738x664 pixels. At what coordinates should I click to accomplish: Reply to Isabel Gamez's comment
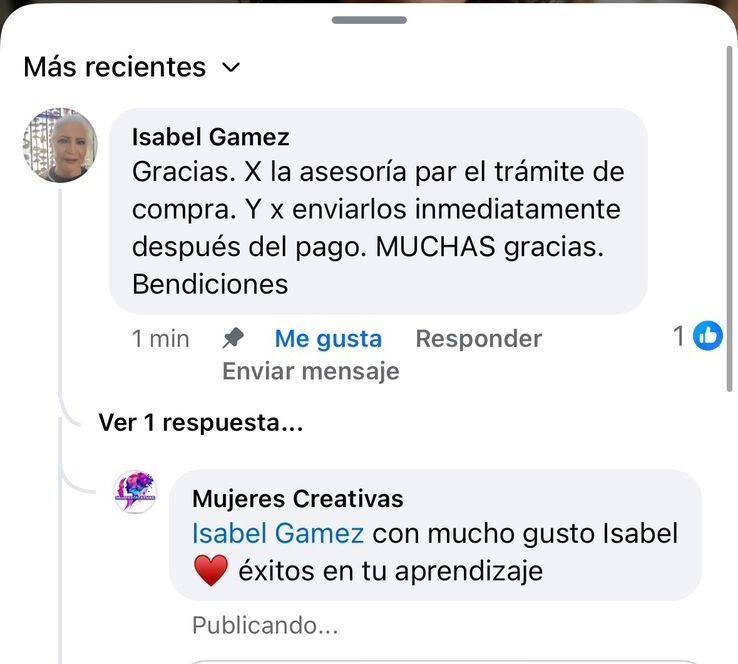[478, 339]
